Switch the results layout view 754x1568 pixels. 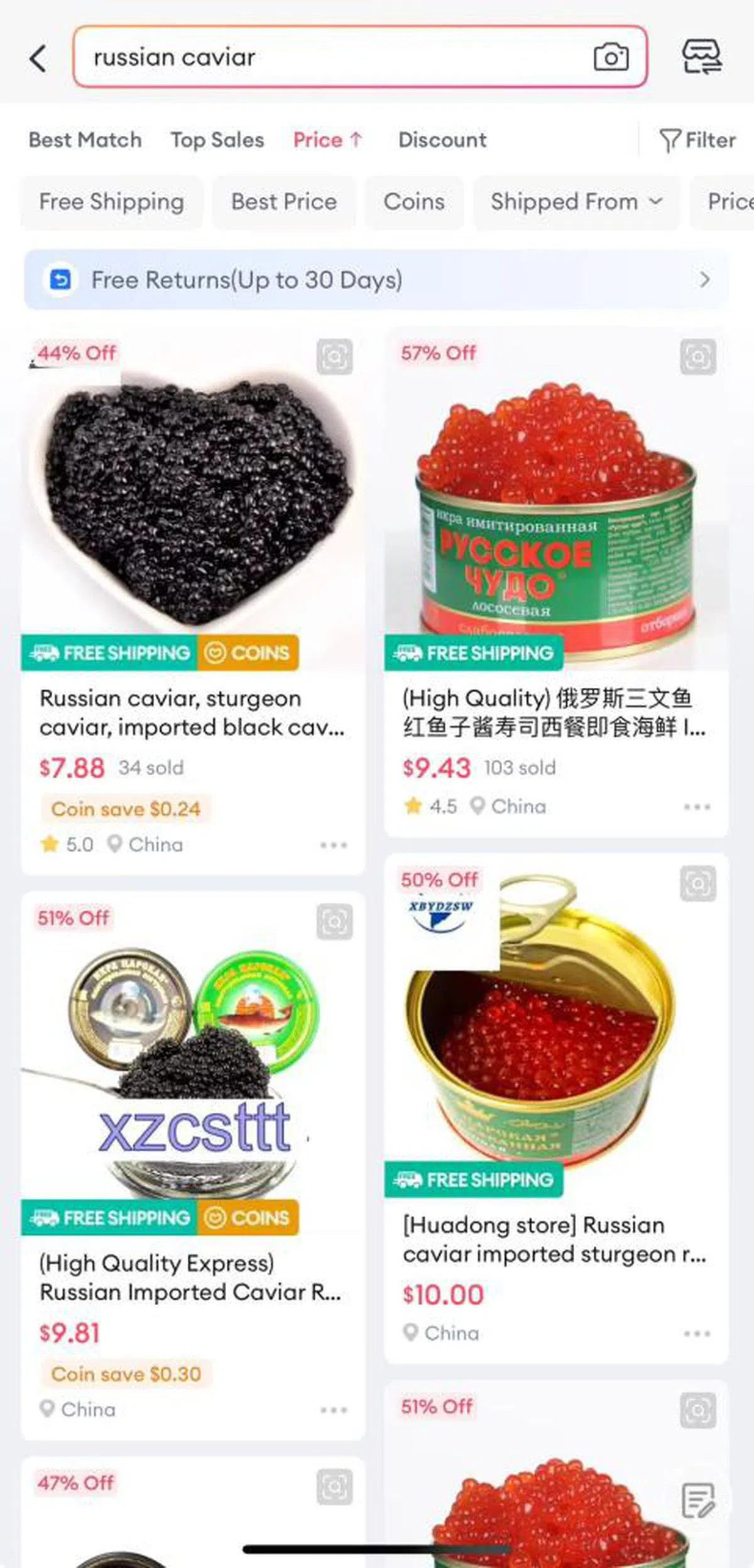pyautogui.click(x=702, y=57)
